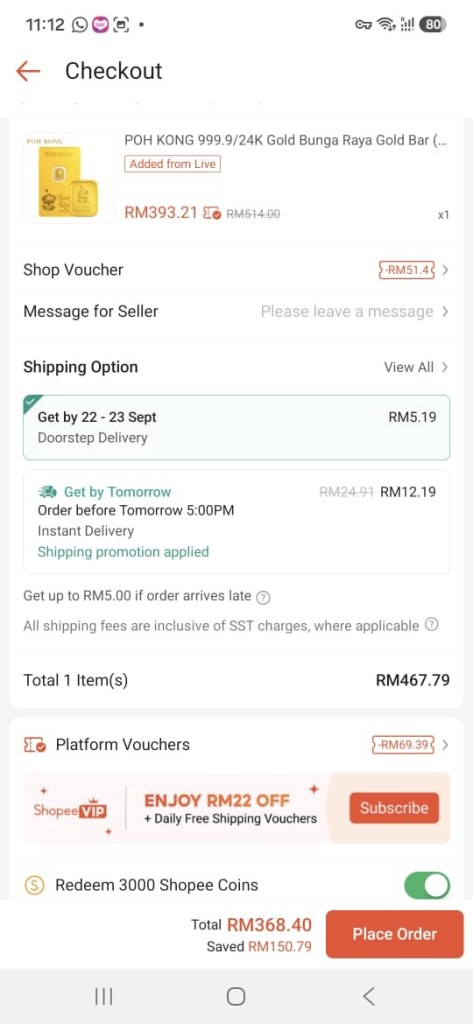View all shipping options
The height and width of the screenshot is (1024, 473).
[x=416, y=367]
